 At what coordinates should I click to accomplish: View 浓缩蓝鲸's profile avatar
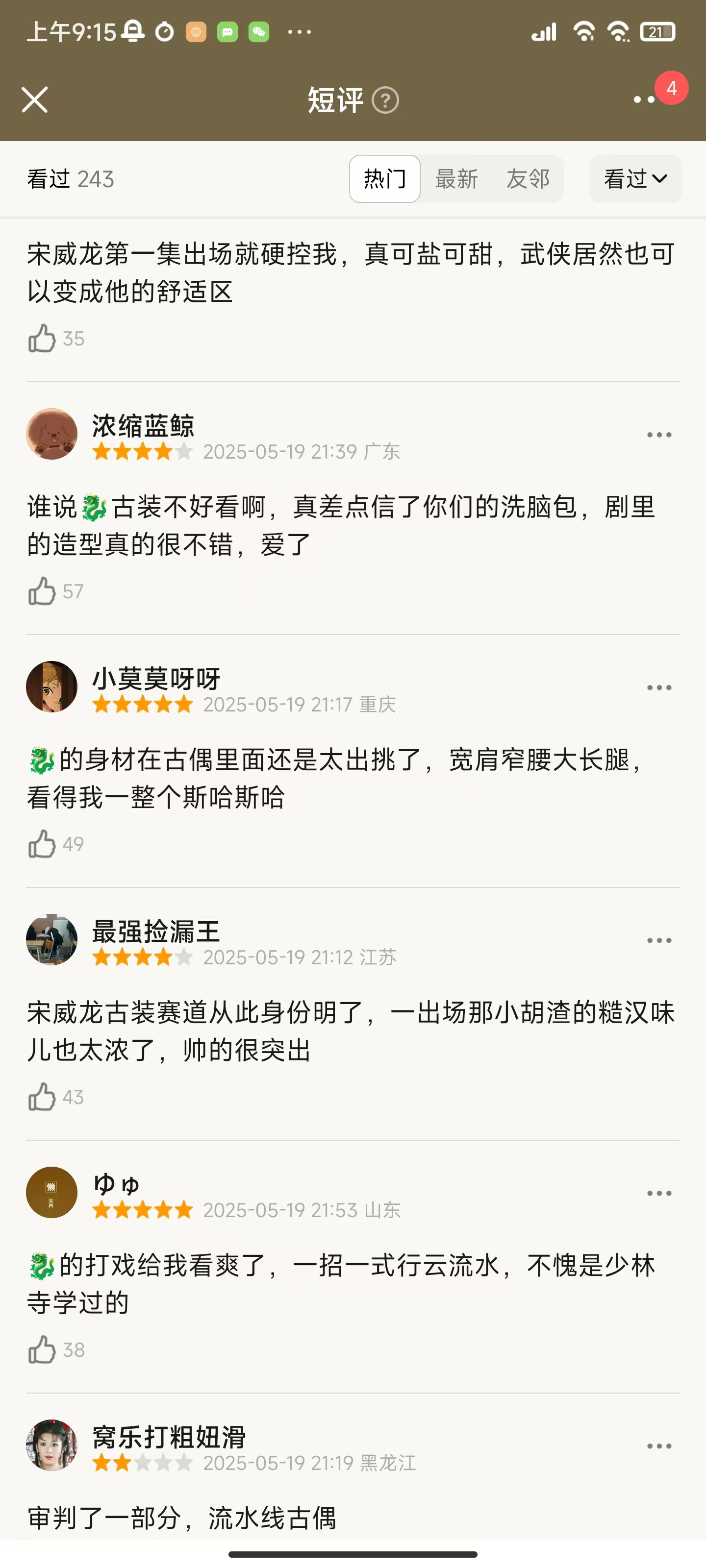52,434
